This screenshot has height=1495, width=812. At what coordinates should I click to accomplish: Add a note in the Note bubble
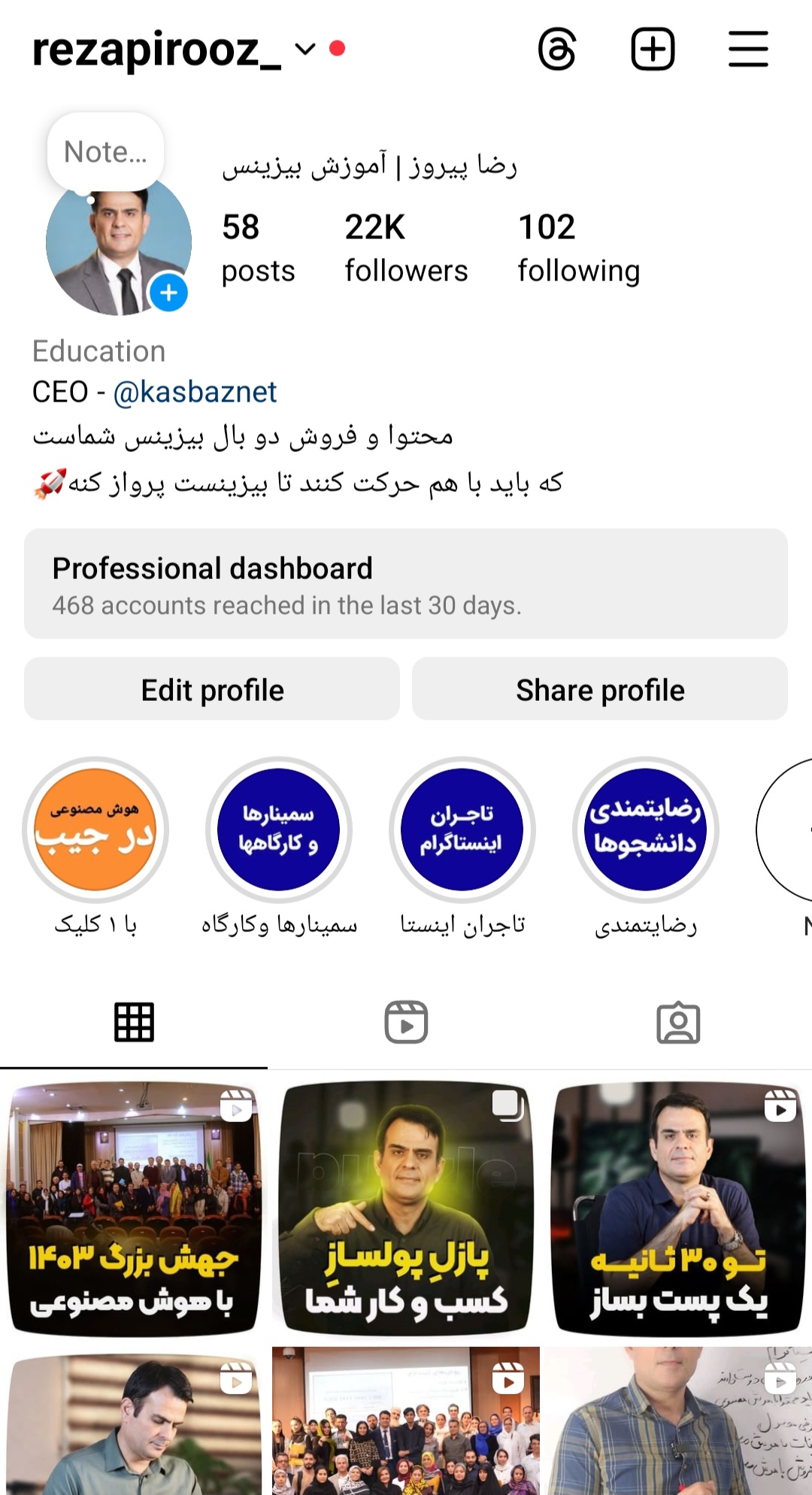pyautogui.click(x=105, y=153)
